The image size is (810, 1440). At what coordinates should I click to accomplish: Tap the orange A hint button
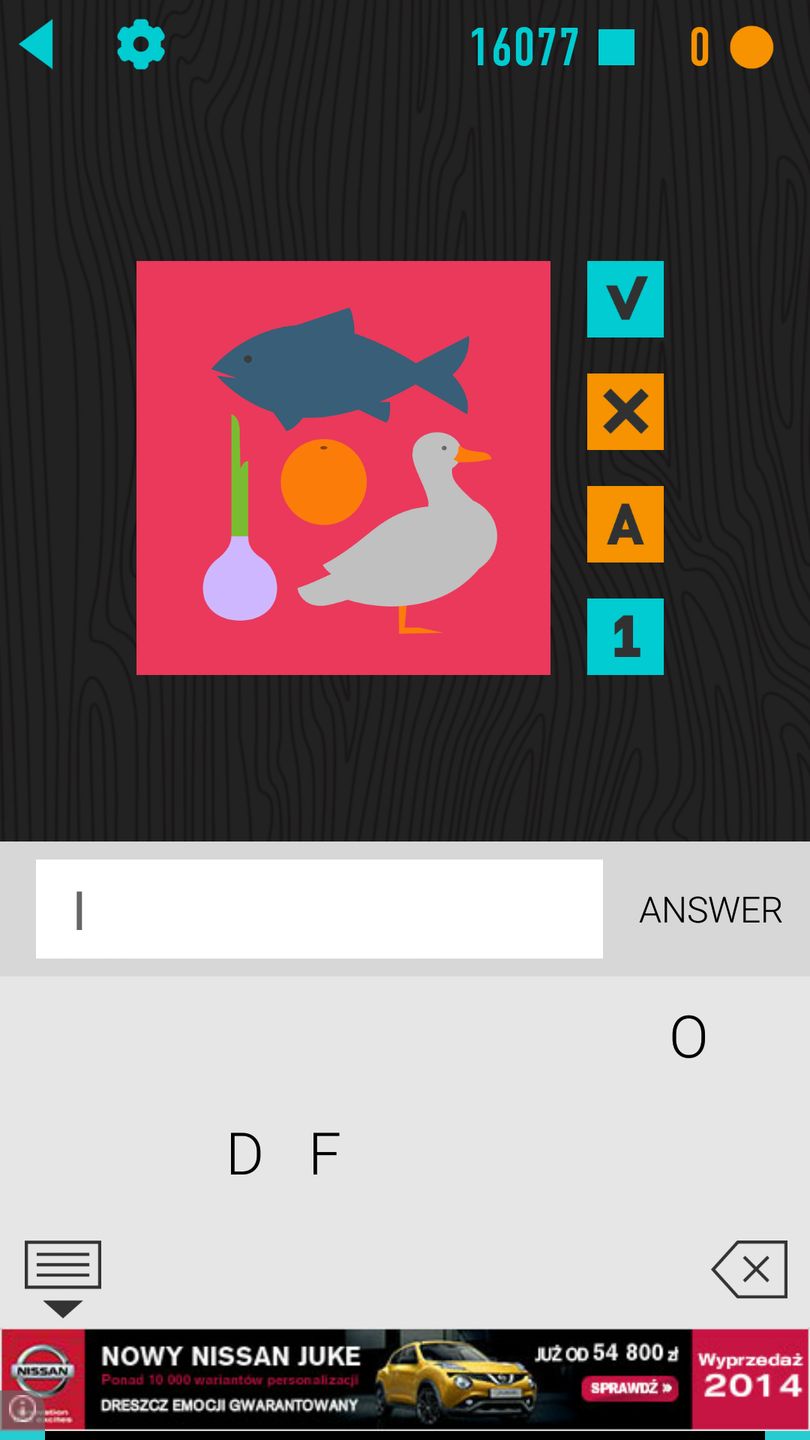[625, 524]
